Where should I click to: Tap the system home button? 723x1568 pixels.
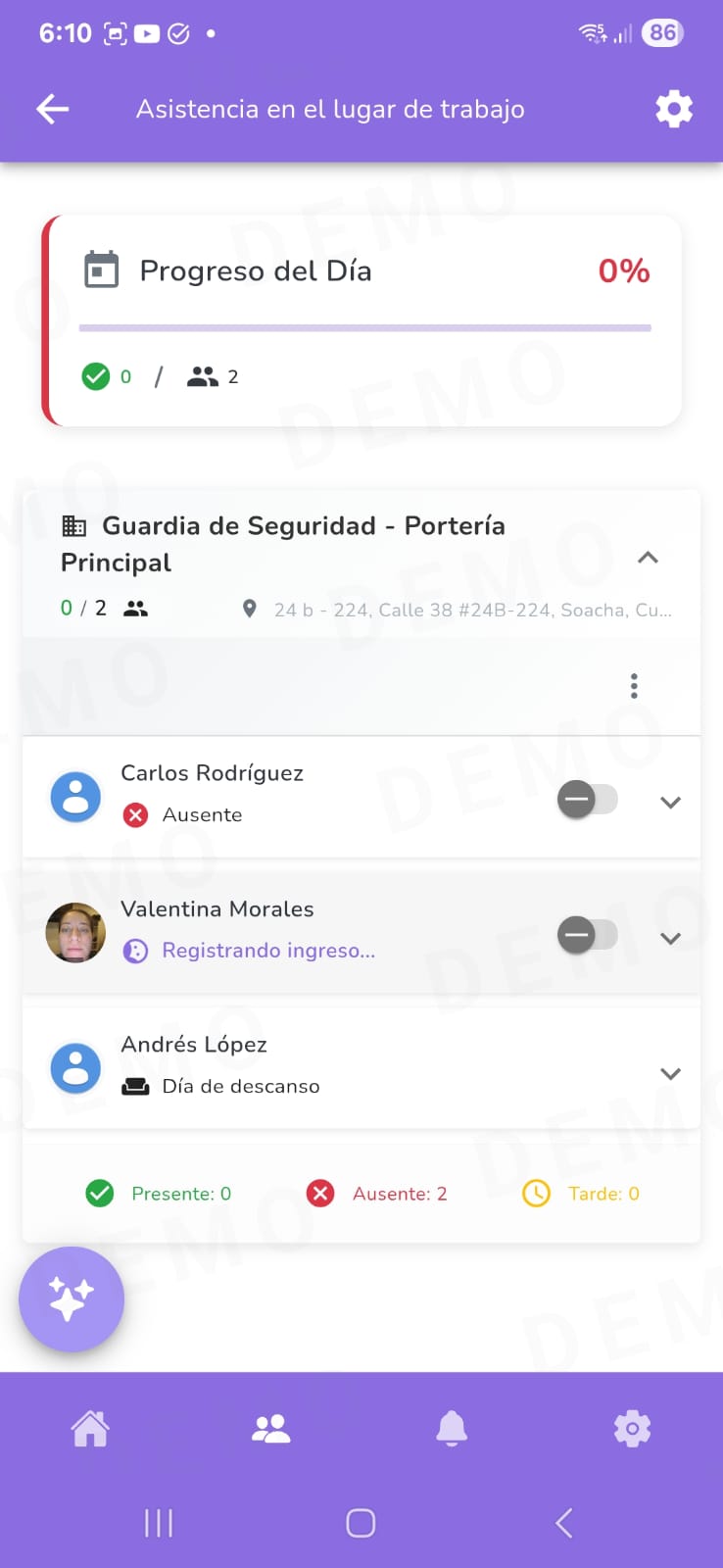[361, 1523]
